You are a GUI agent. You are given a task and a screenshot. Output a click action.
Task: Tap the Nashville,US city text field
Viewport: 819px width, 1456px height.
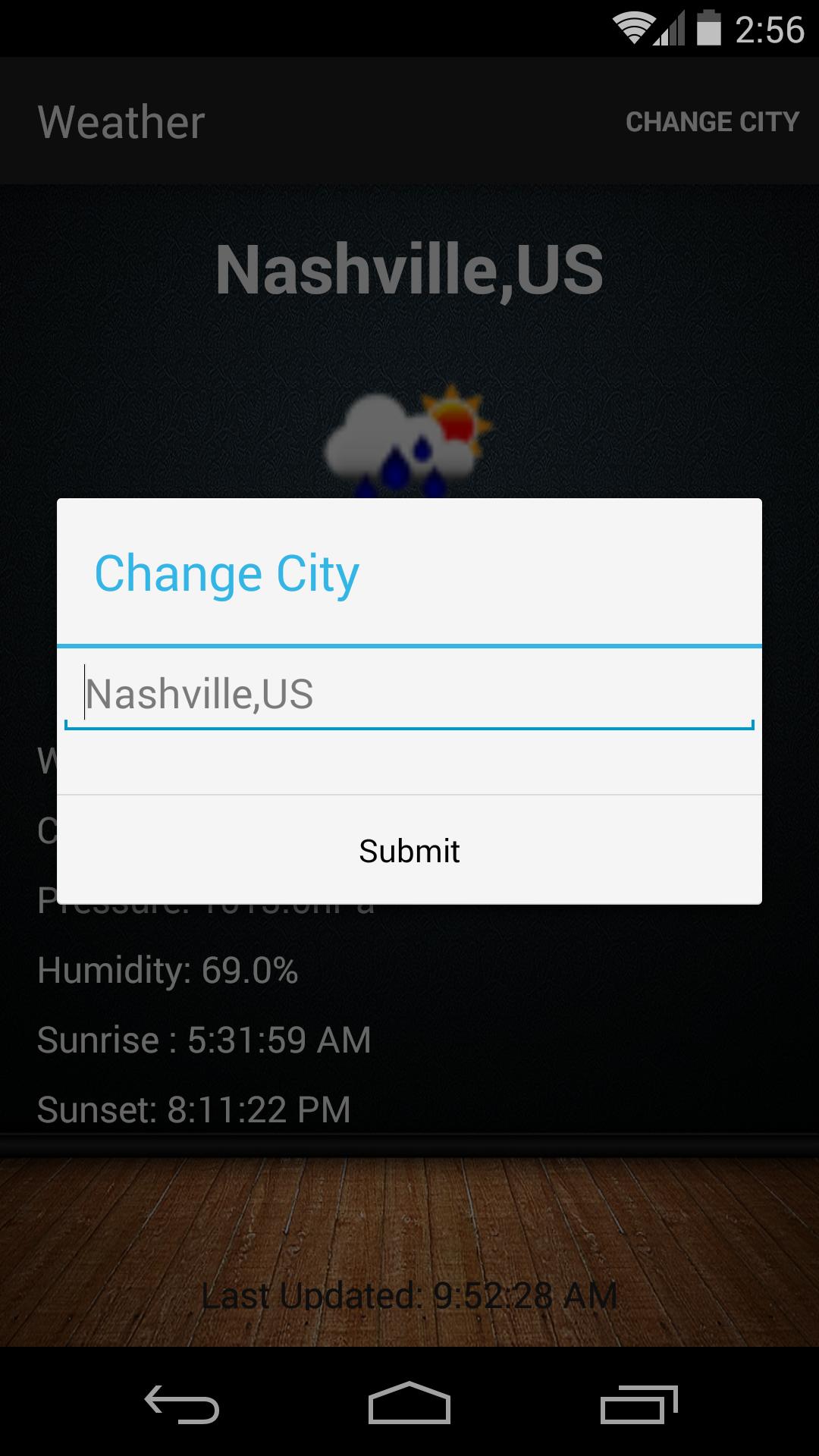pos(409,694)
